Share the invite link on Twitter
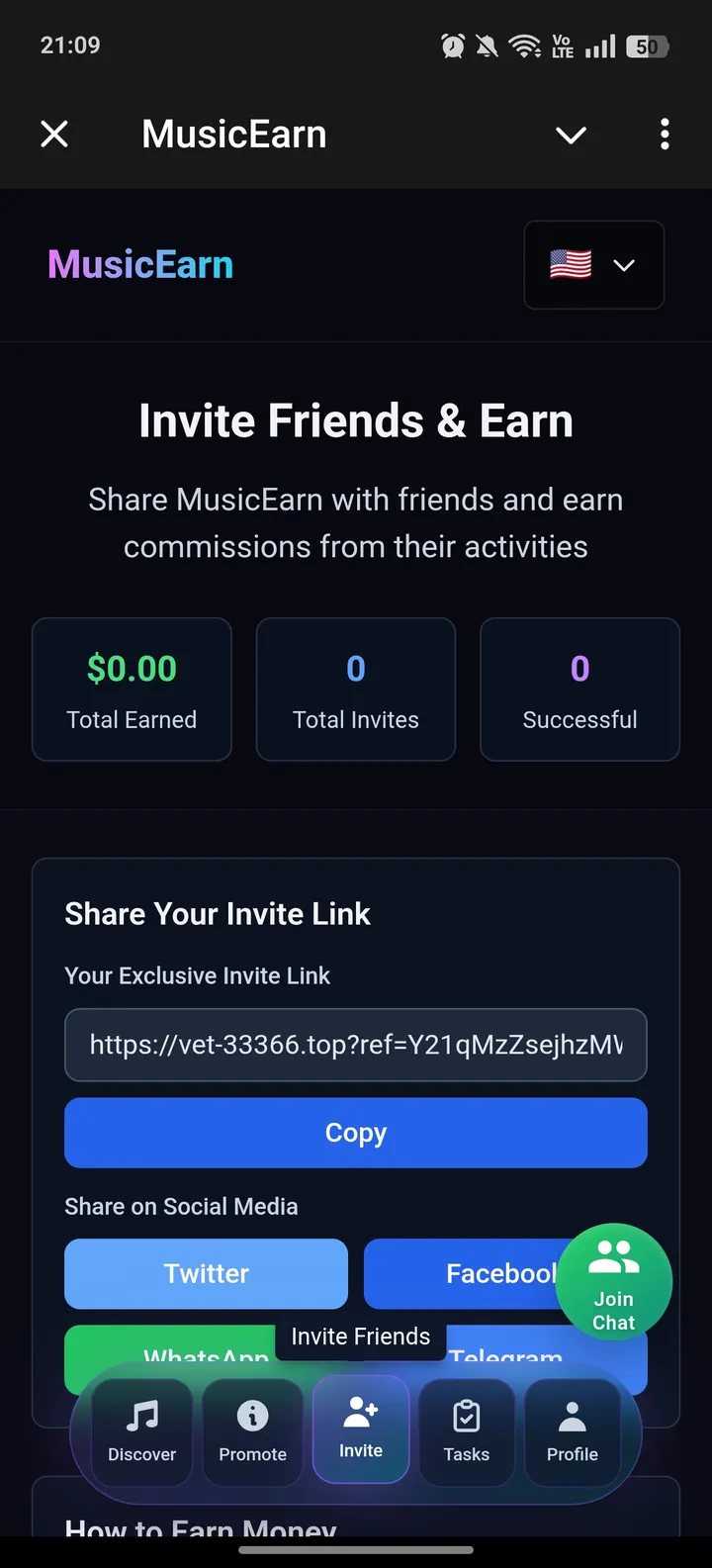 [x=206, y=1273]
